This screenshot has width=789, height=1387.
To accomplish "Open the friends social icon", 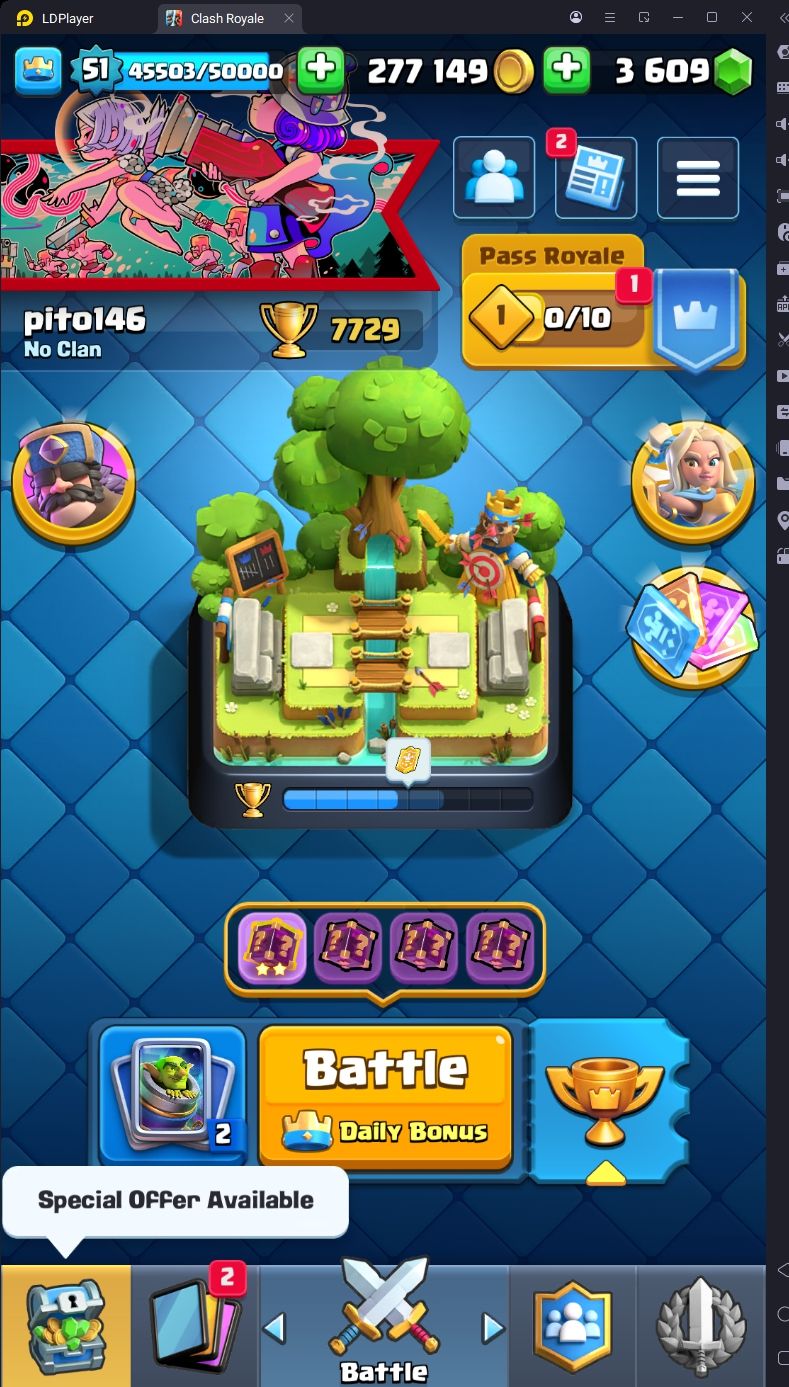I will pyautogui.click(x=493, y=178).
